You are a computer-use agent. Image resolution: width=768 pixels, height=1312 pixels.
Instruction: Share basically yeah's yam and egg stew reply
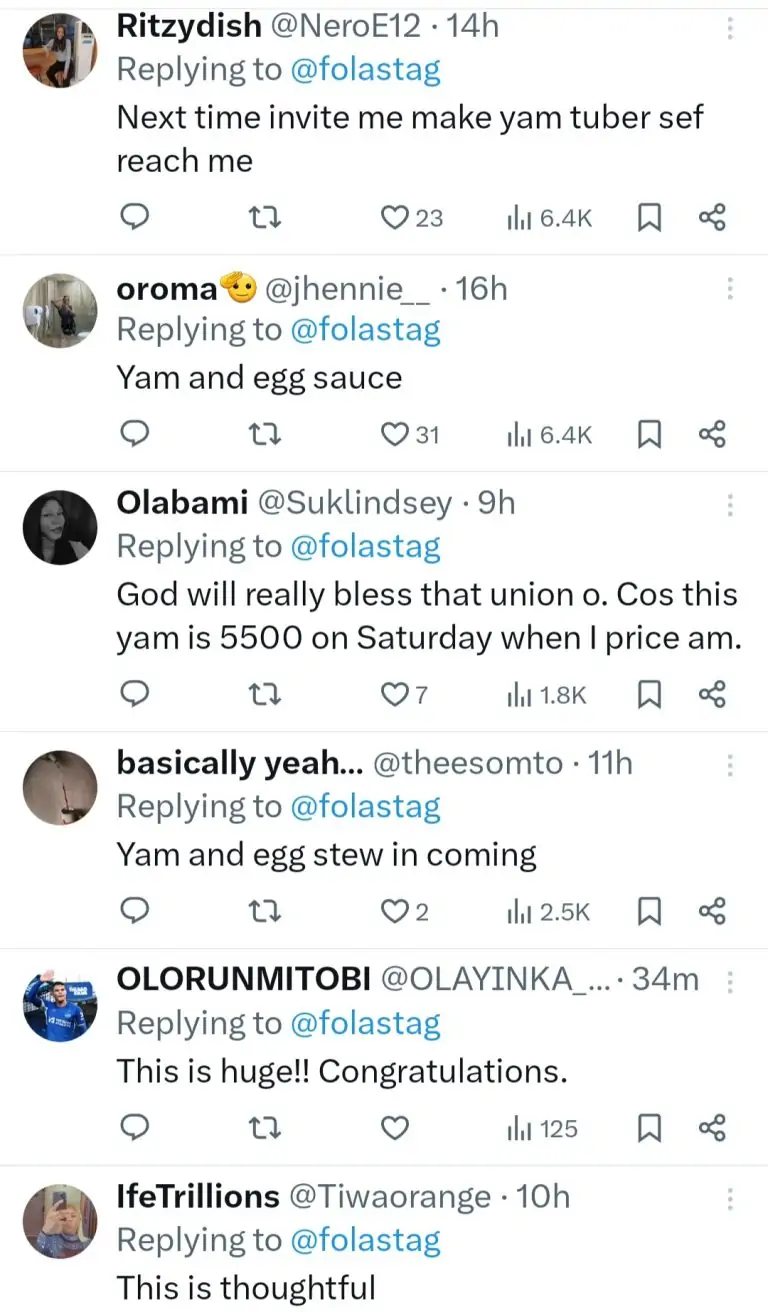tap(711, 912)
